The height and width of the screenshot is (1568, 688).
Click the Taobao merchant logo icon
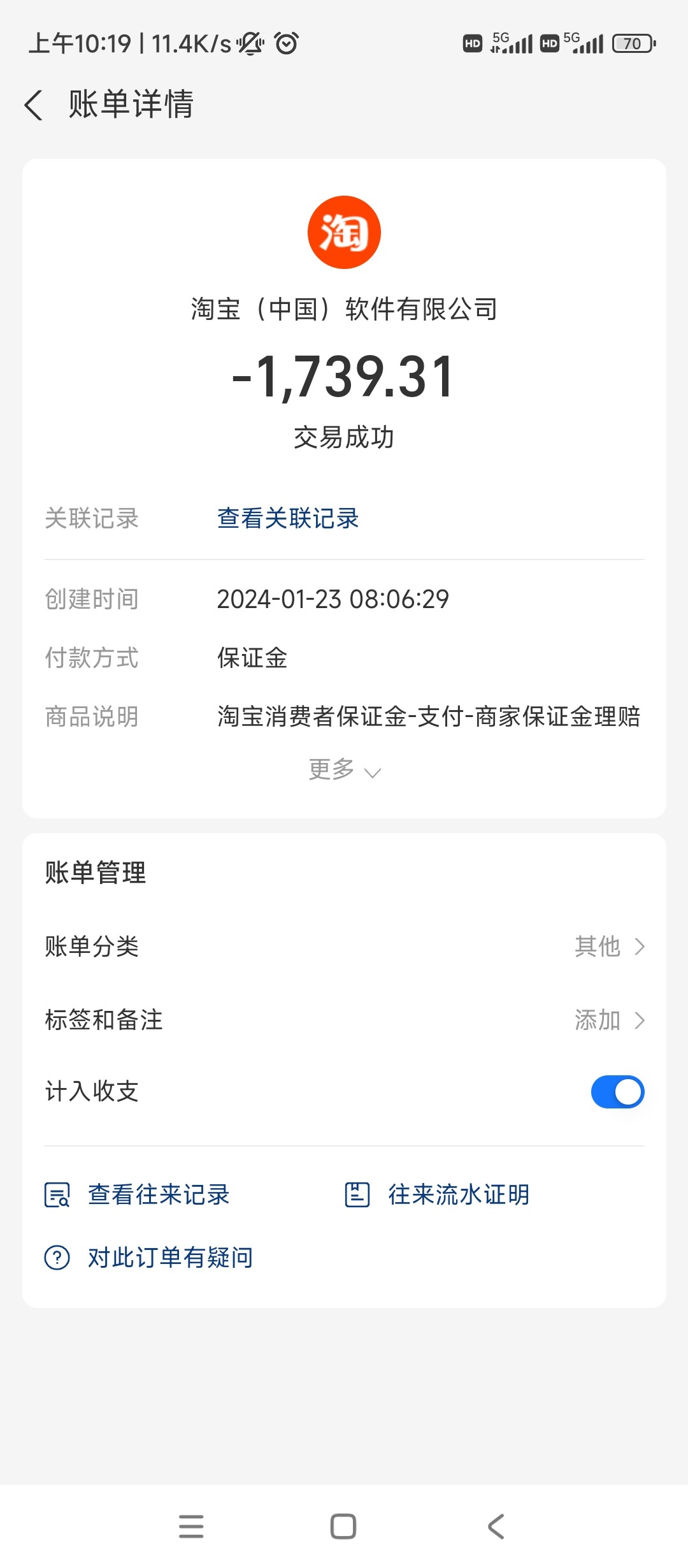coord(344,231)
